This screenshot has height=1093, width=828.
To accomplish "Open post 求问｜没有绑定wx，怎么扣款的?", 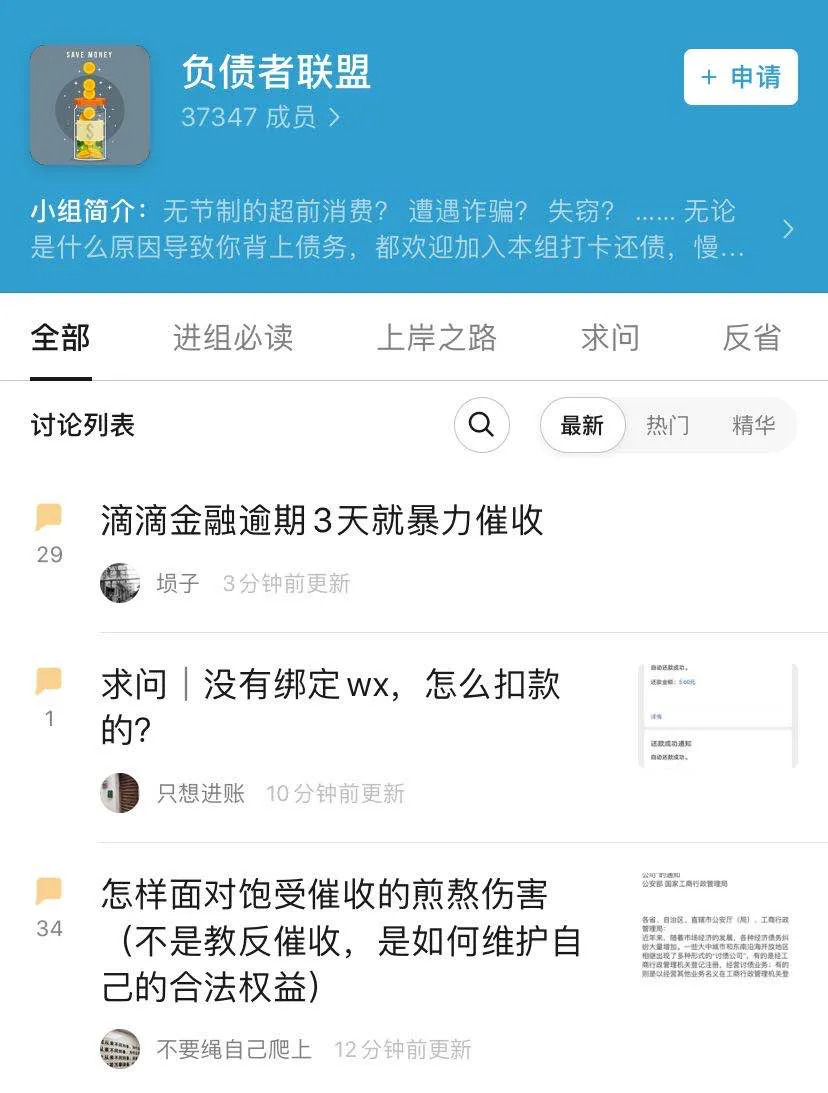I will 330,707.
